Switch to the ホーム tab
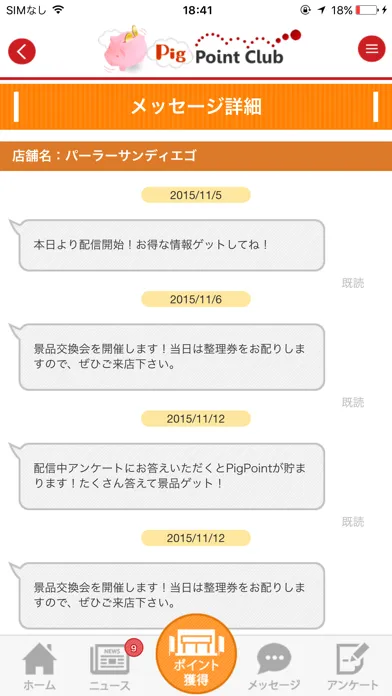 [x=40, y=666]
